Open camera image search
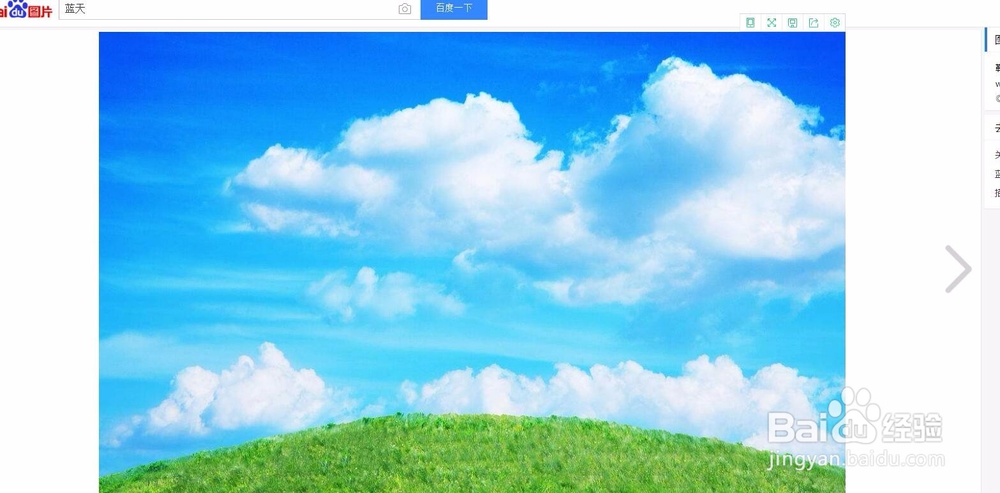 point(405,9)
